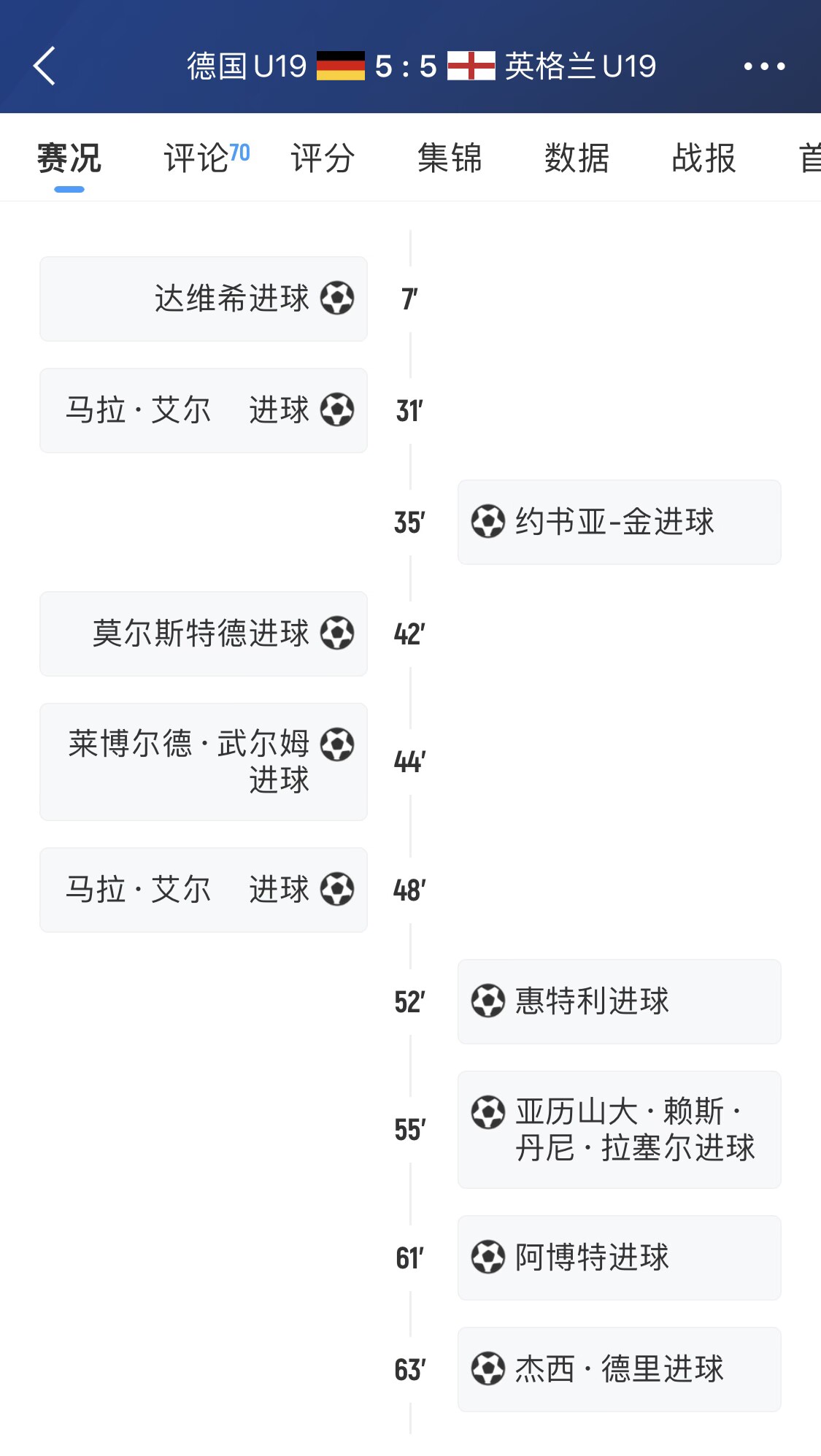This screenshot has height=1456, width=821.
Task: Switch to the 评论 tab
Action: 197,158
